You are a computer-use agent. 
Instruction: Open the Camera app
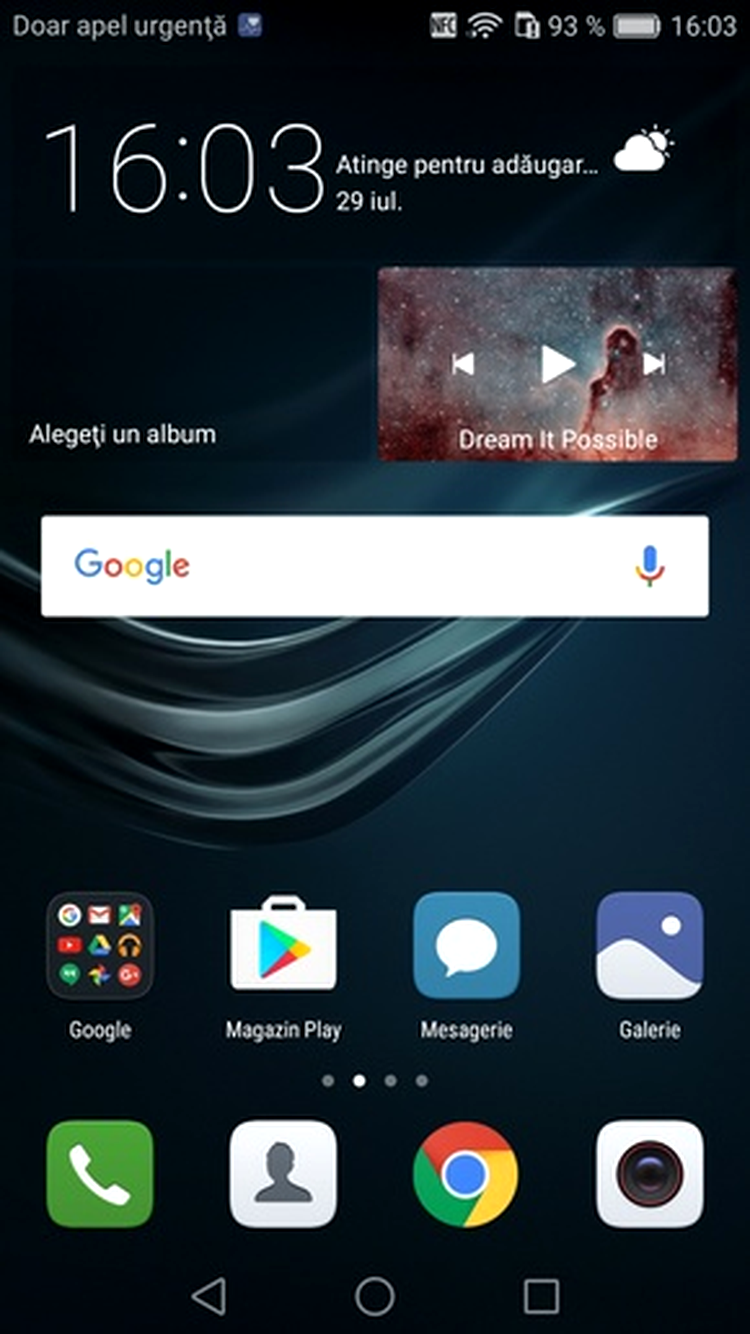click(x=649, y=1174)
